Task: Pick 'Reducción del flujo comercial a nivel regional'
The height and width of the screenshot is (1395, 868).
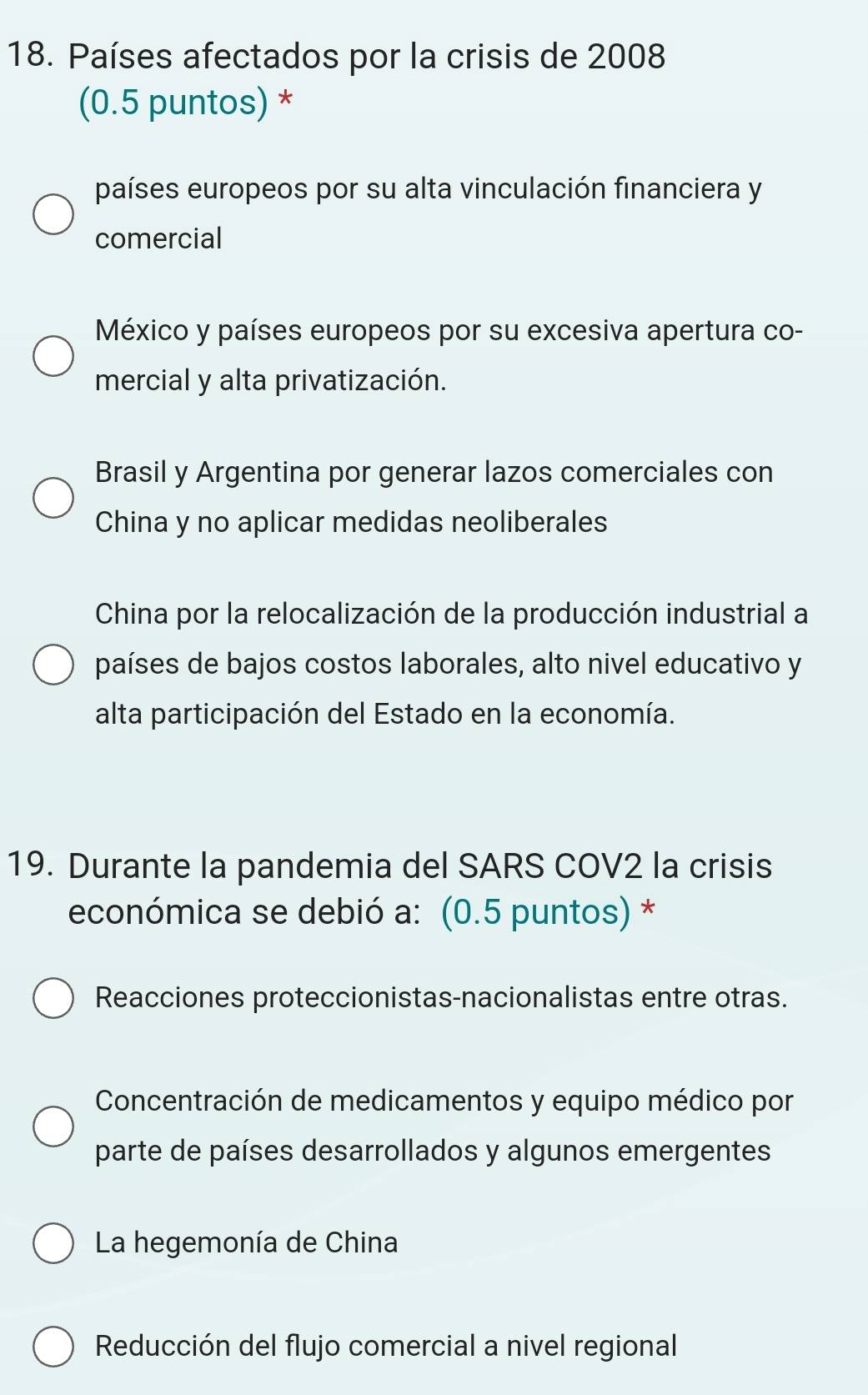Action: 53,1347
